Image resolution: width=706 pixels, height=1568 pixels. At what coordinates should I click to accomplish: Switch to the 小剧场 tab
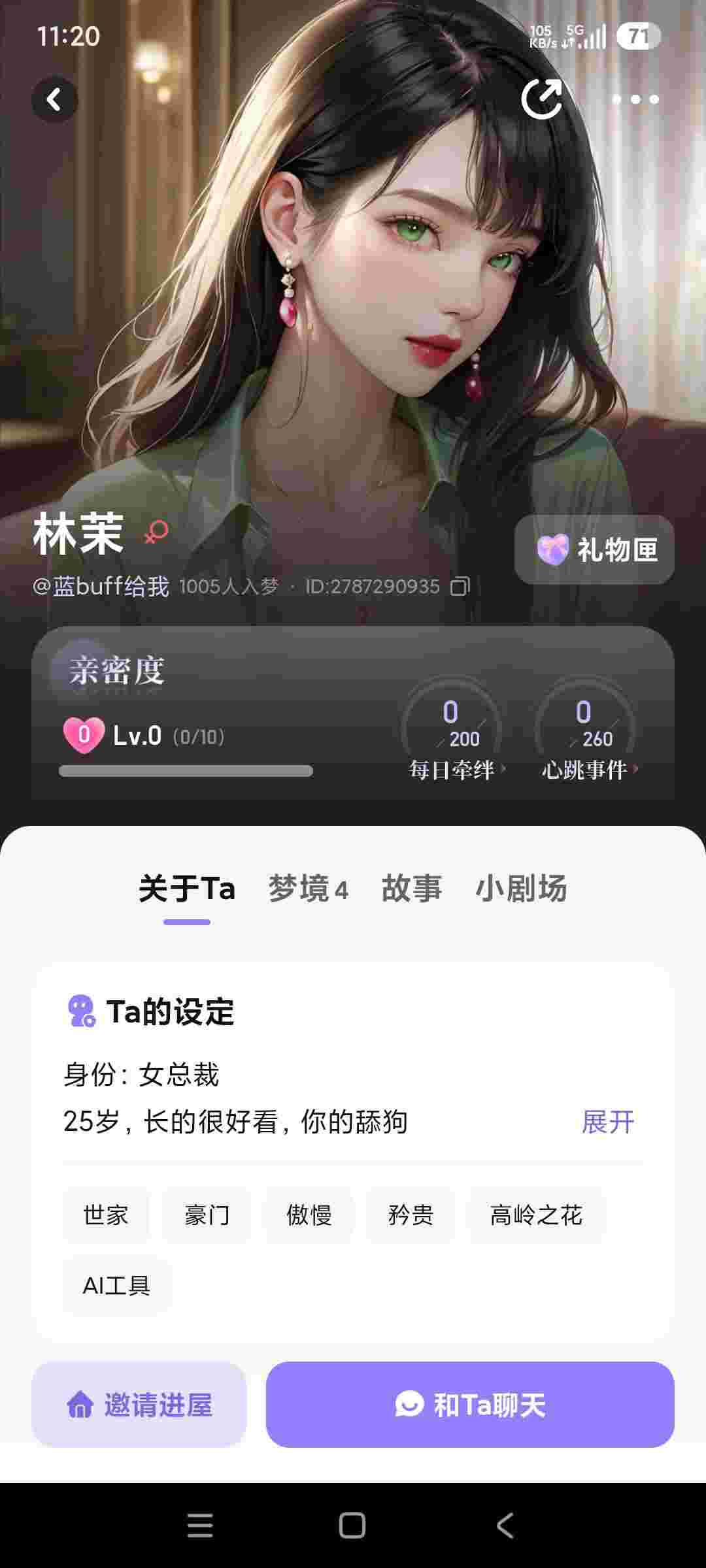tap(521, 889)
